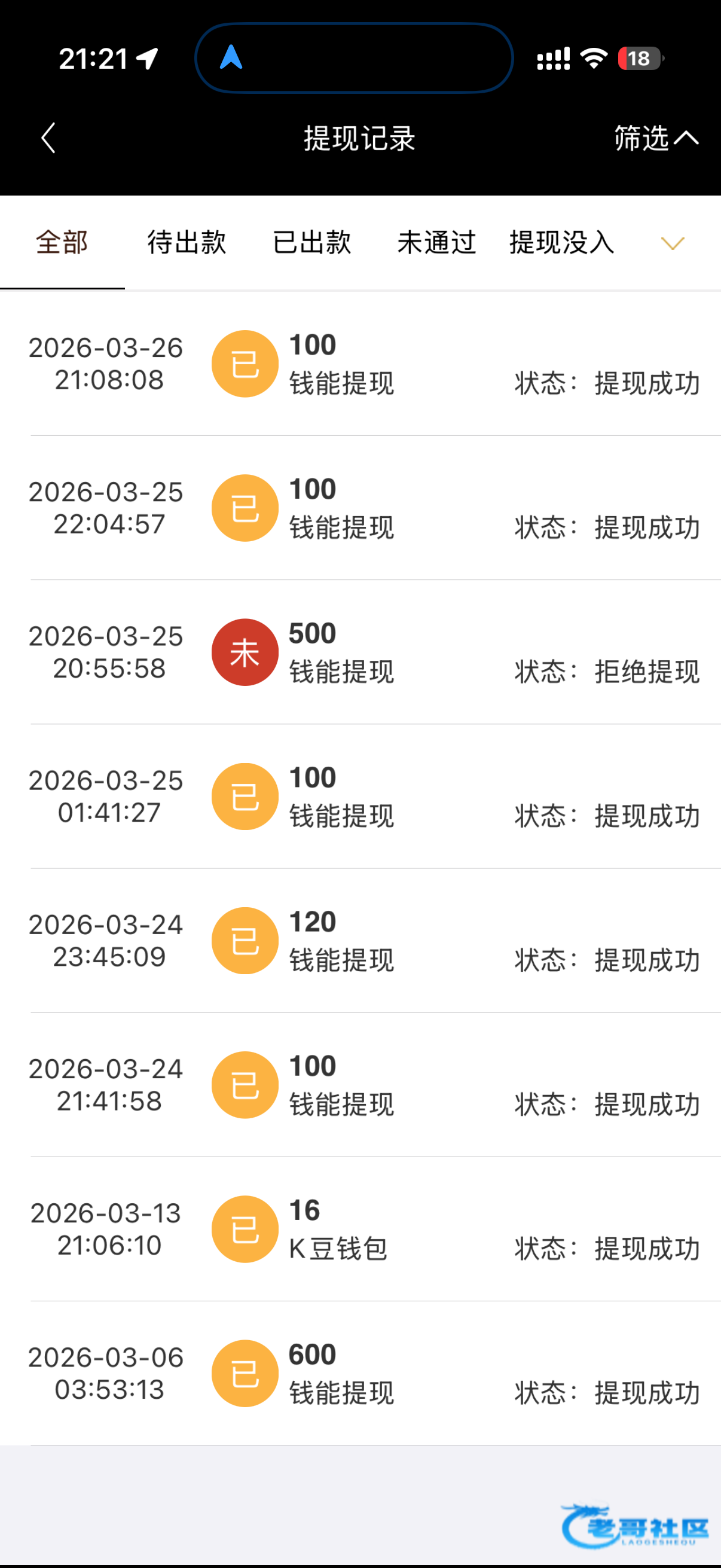This screenshot has height=1568, width=721.
Task: Show the 未通过 tab
Action: tap(436, 242)
